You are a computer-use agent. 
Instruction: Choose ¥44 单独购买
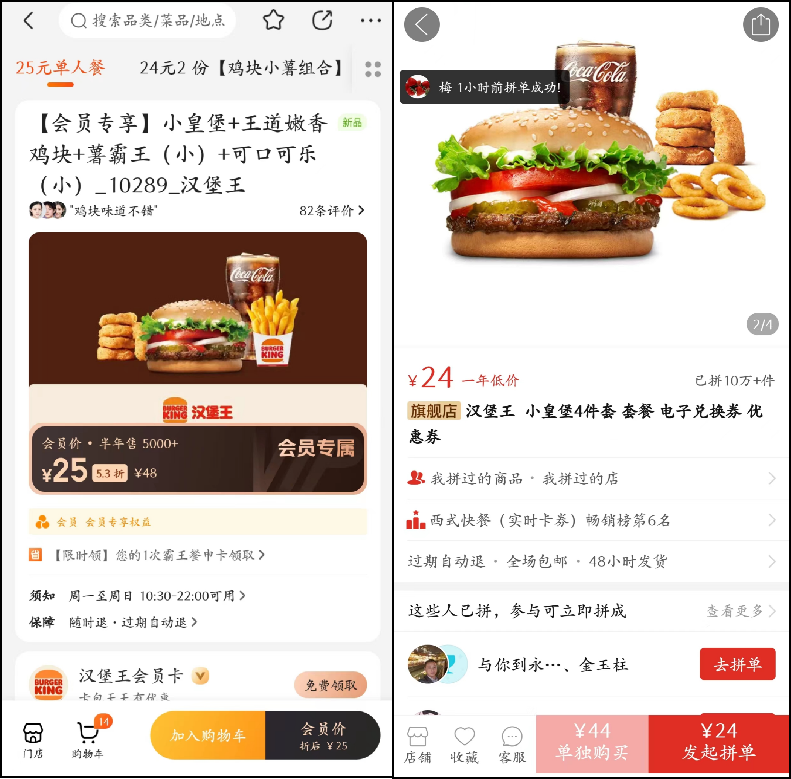(592, 743)
